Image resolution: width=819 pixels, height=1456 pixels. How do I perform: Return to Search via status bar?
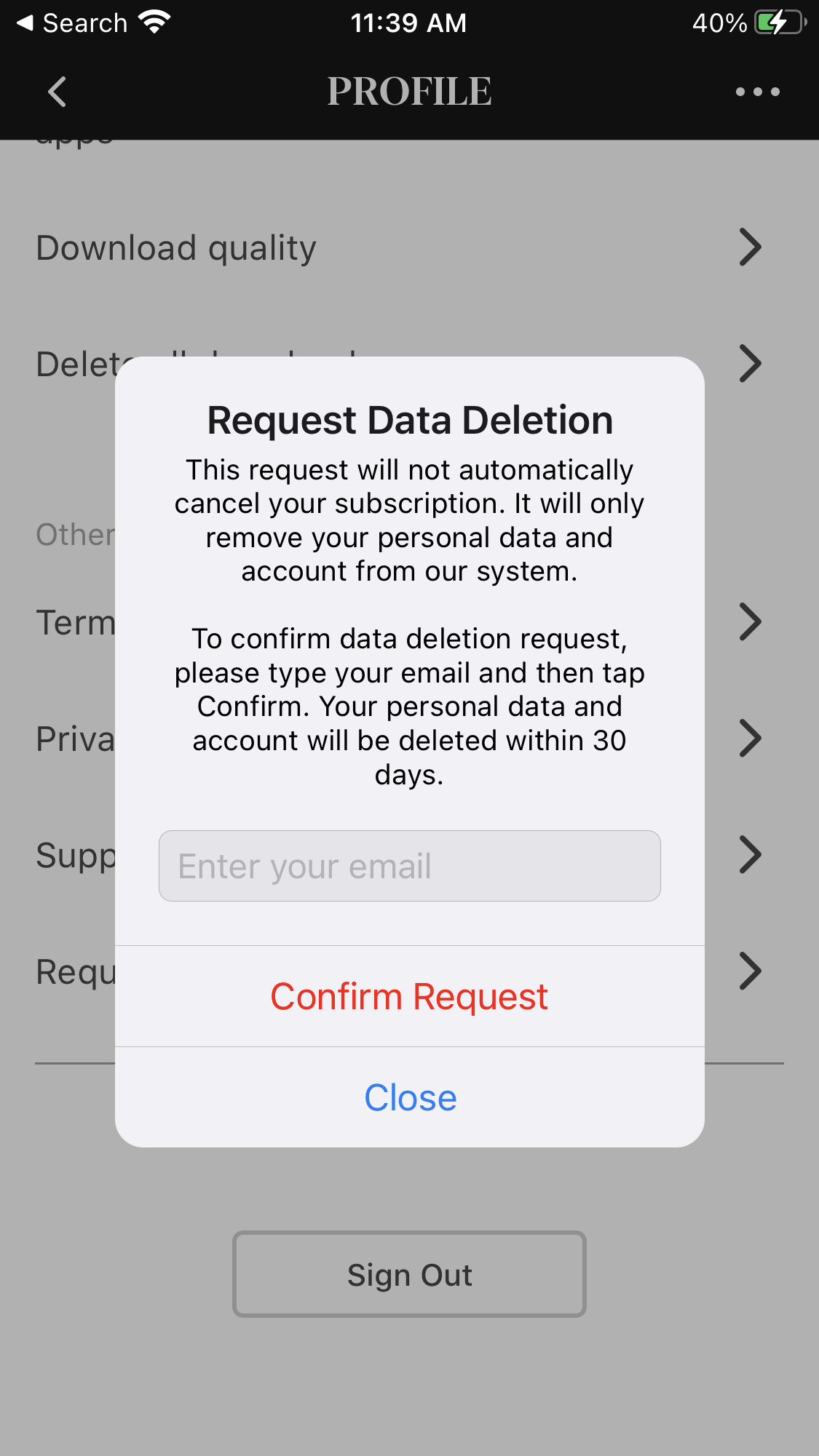[x=71, y=23]
